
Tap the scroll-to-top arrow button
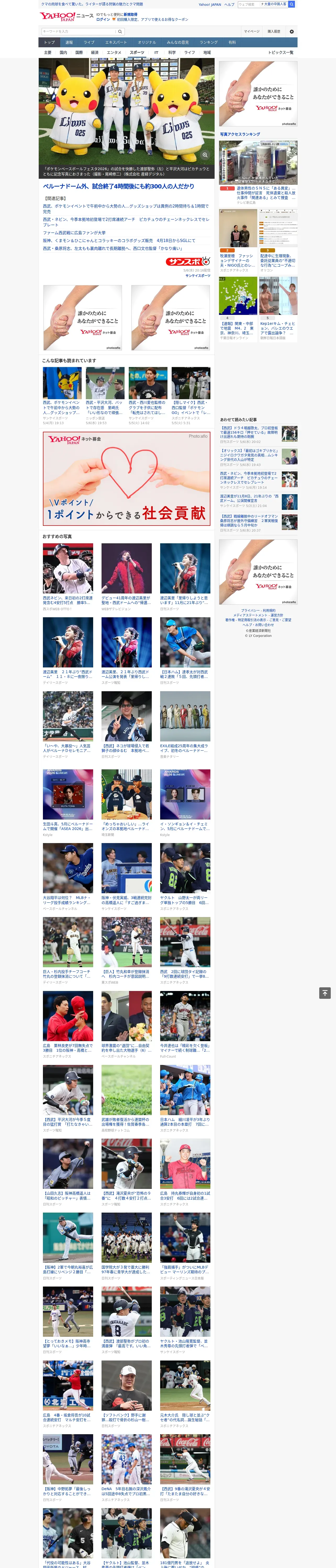pyautogui.click(x=325, y=993)
